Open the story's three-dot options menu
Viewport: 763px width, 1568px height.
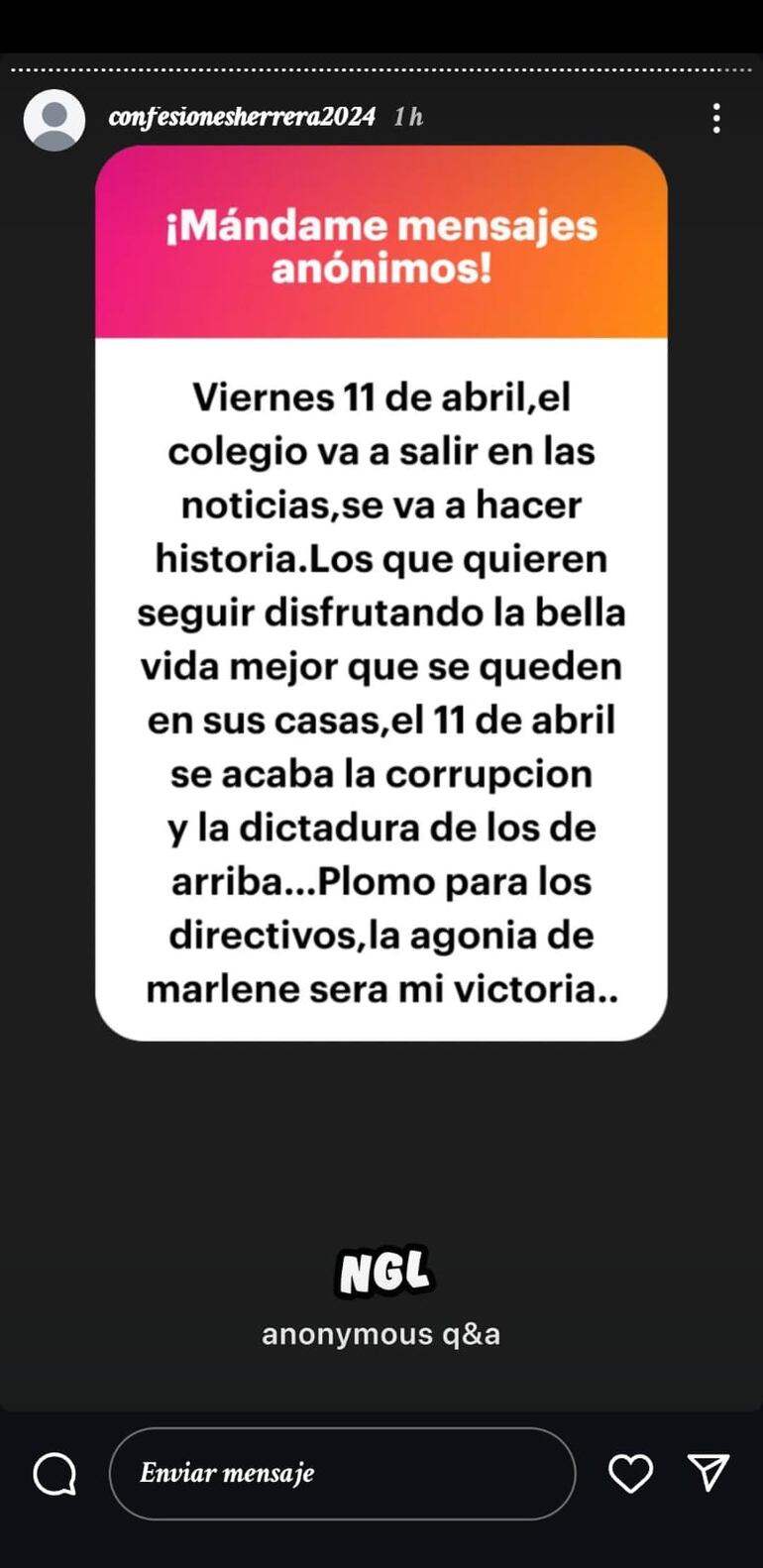point(716,118)
